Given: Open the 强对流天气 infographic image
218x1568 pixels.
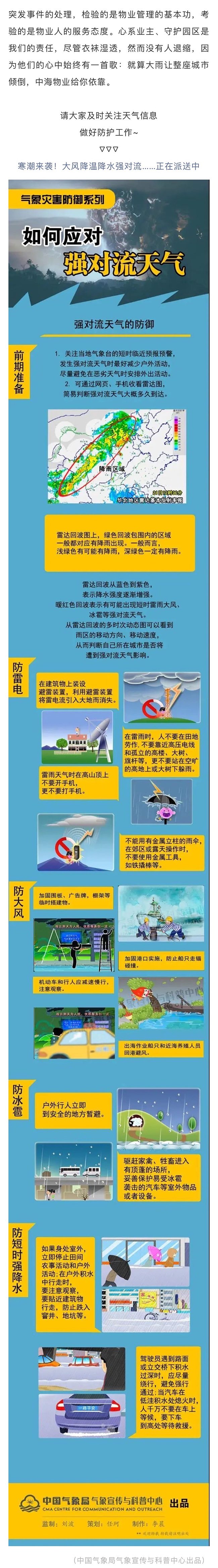Looking at the screenshot, I should point(108,852).
